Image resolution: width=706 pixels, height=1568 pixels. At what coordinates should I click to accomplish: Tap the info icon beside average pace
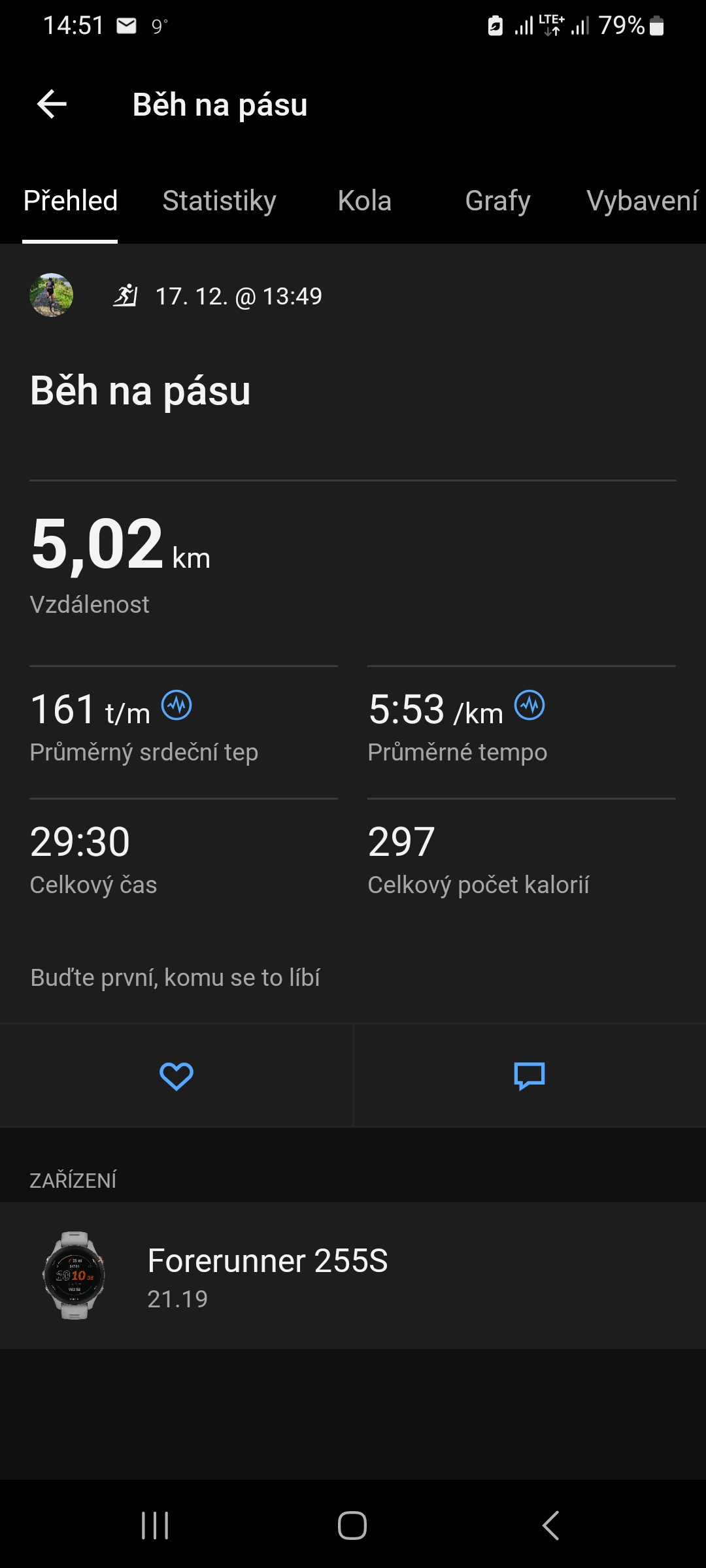pos(529,706)
